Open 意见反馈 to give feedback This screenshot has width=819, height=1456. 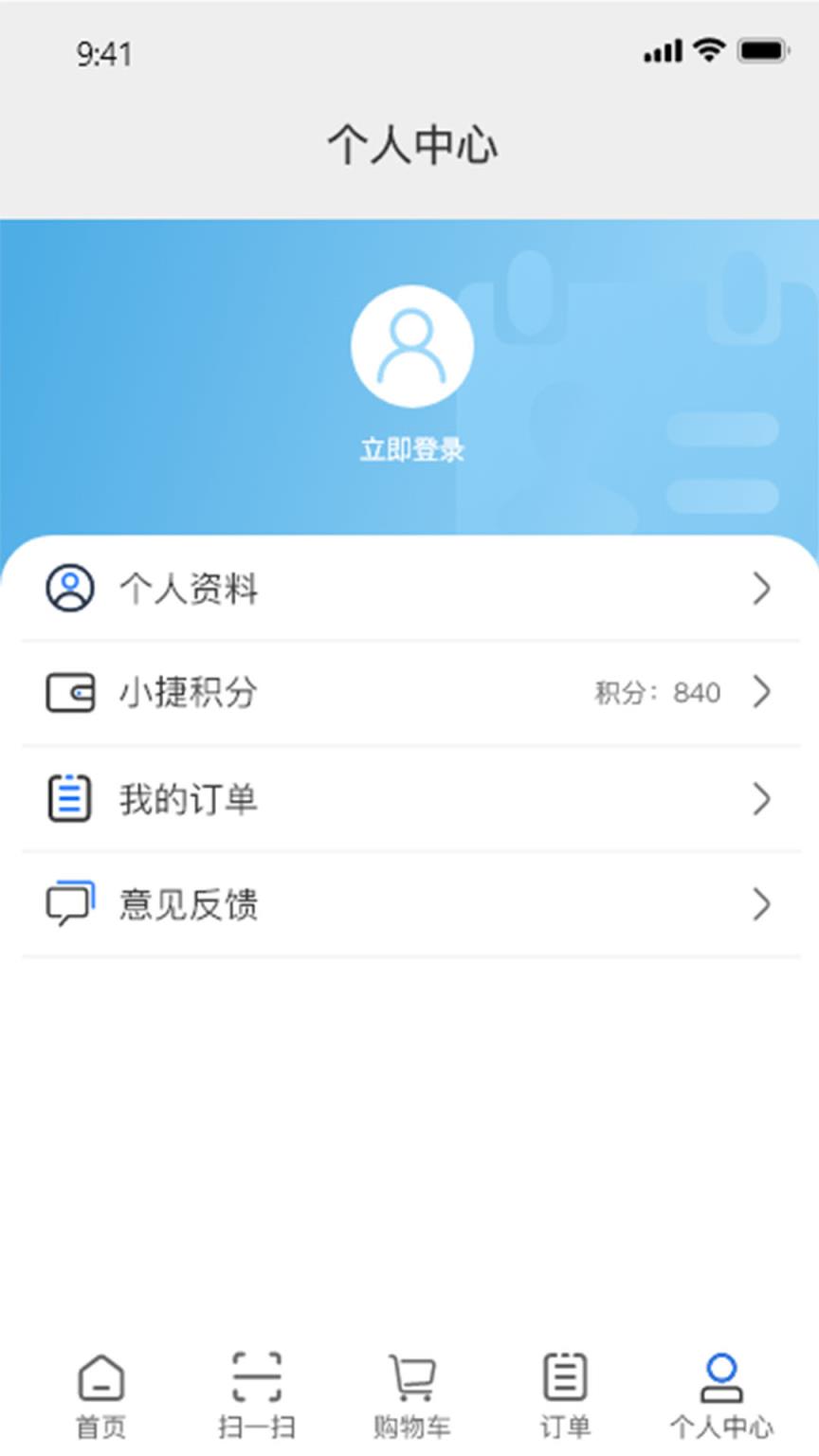click(190, 904)
